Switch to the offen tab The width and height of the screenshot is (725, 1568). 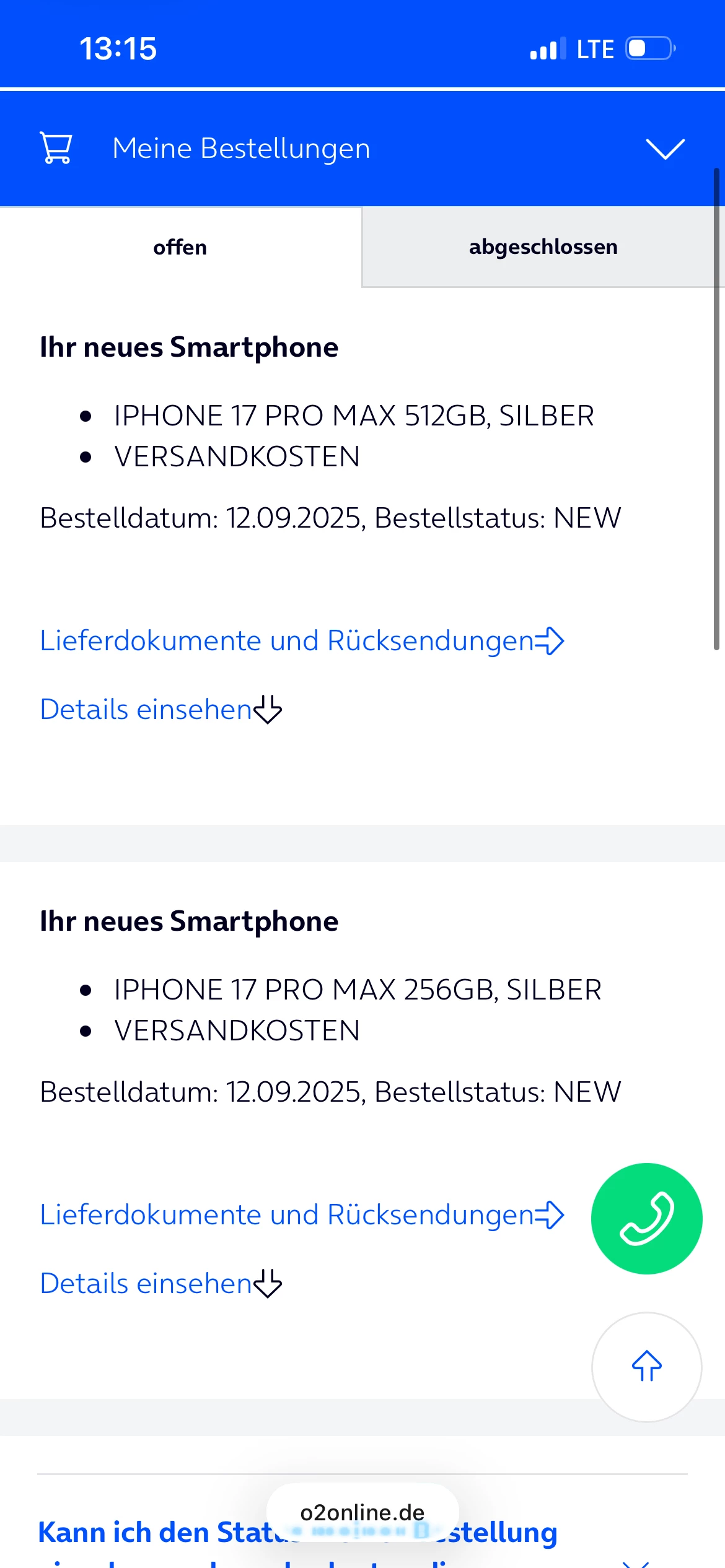coord(180,247)
